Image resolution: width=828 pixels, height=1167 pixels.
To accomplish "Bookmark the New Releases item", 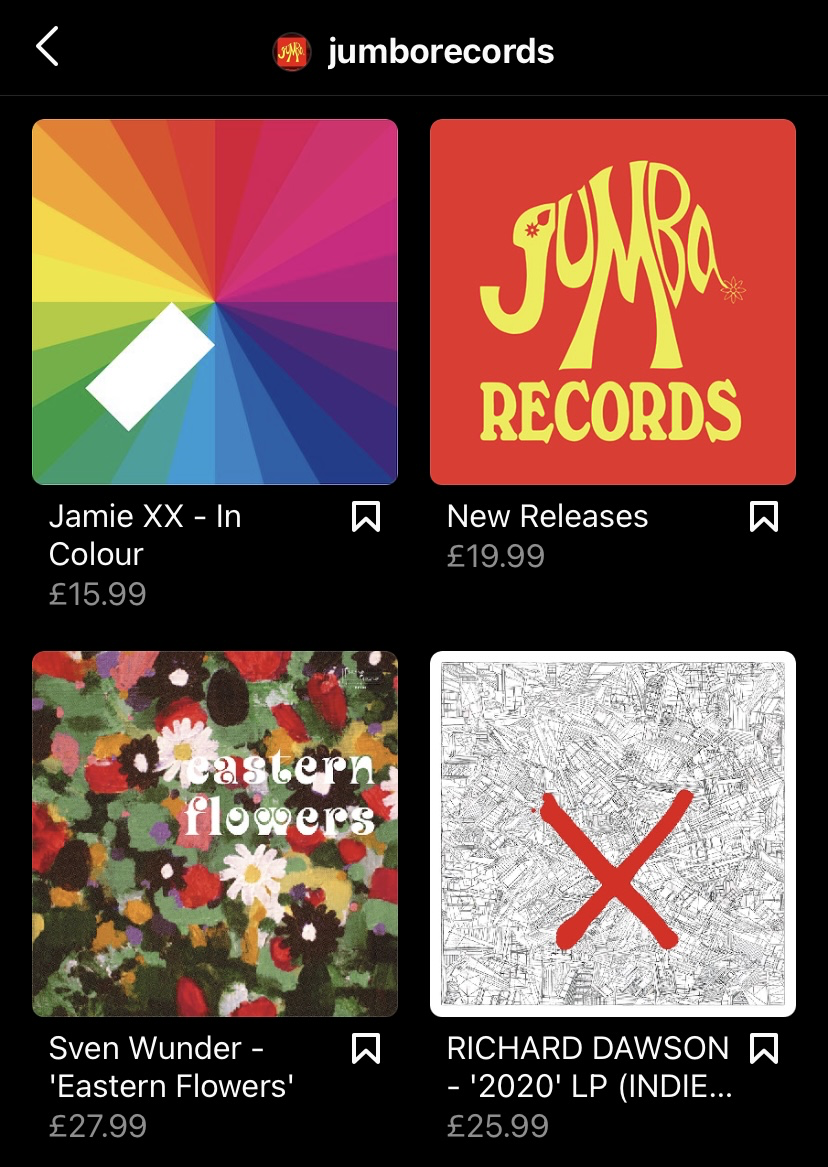I will click(x=764, y=517).
